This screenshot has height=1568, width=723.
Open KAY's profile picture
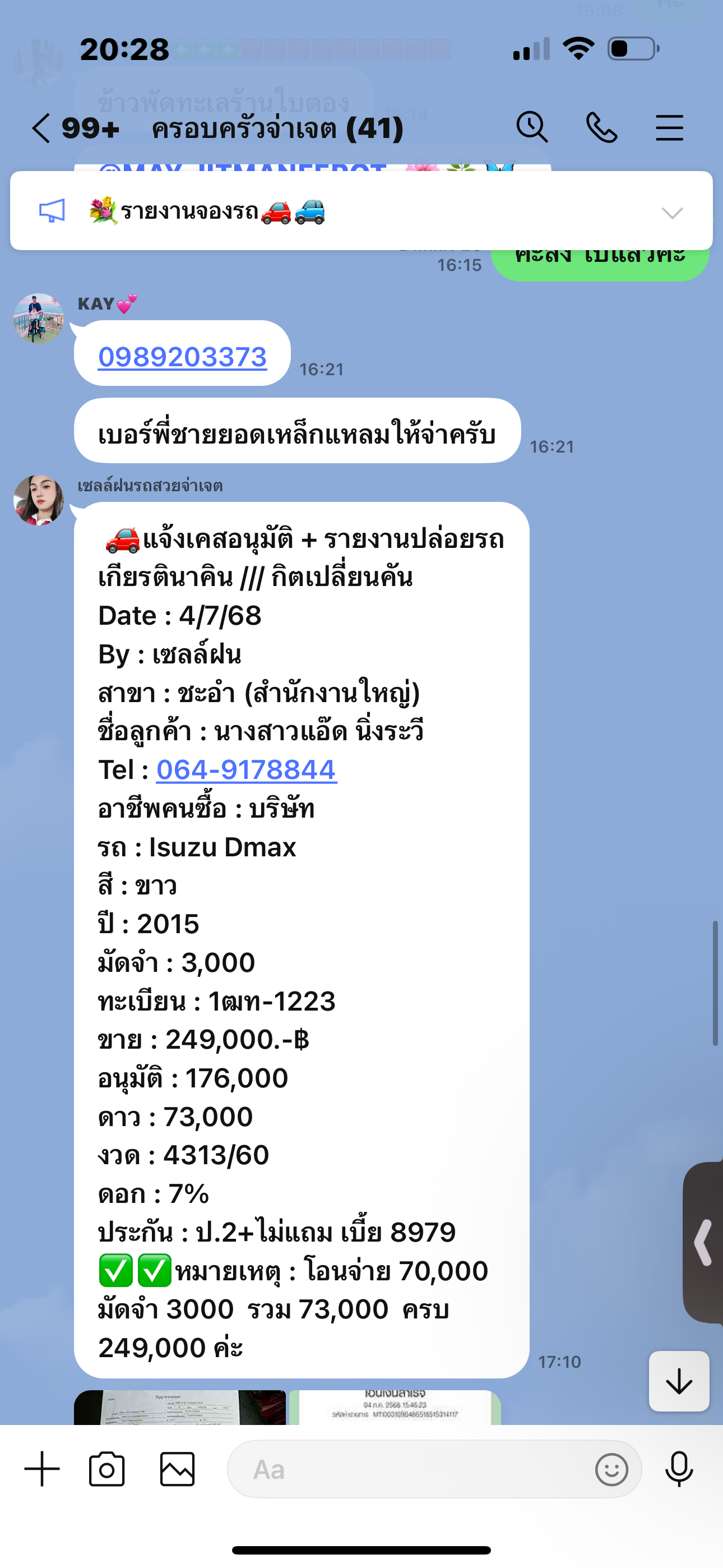[39, 319]
